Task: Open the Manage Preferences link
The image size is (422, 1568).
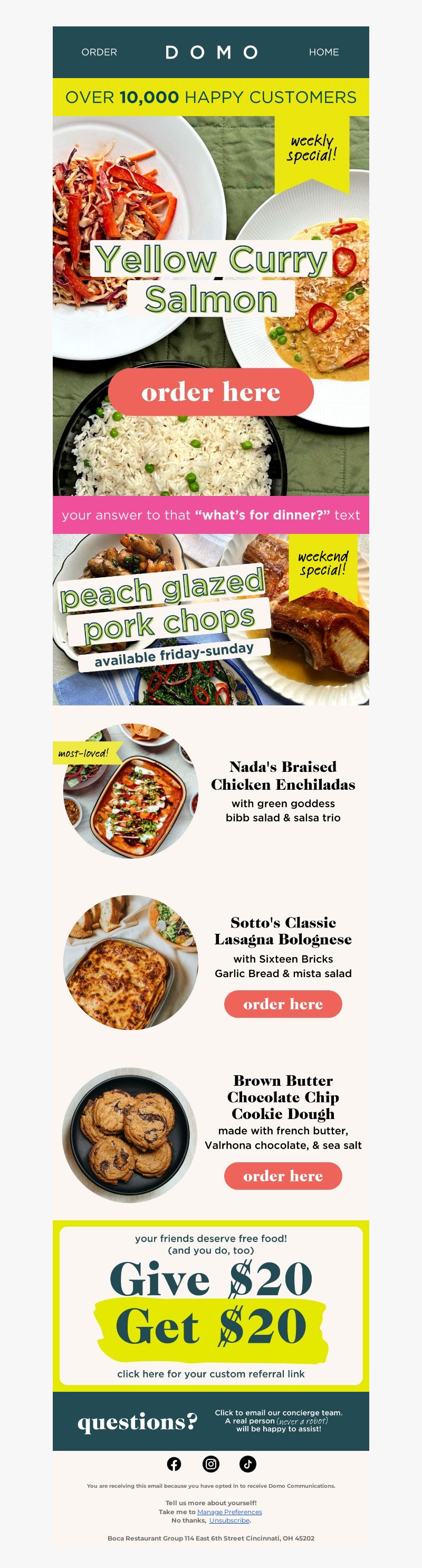Action: (x=229, y=1512)
